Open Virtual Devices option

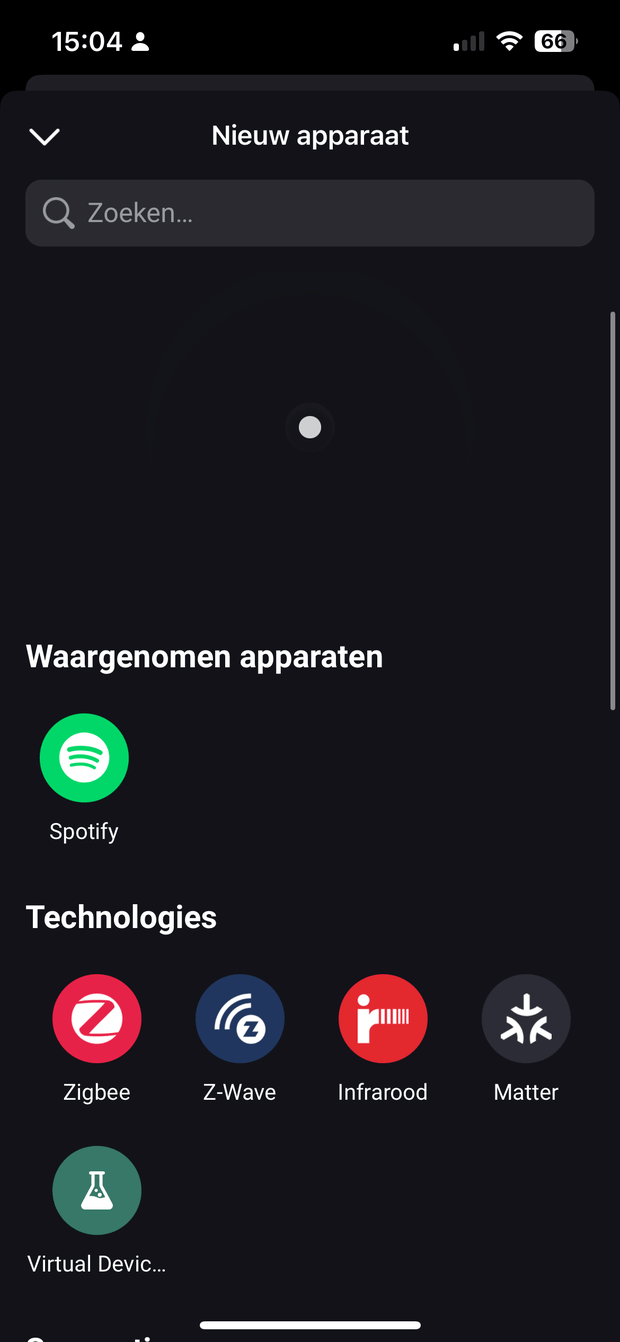(x=97, y=1190)
